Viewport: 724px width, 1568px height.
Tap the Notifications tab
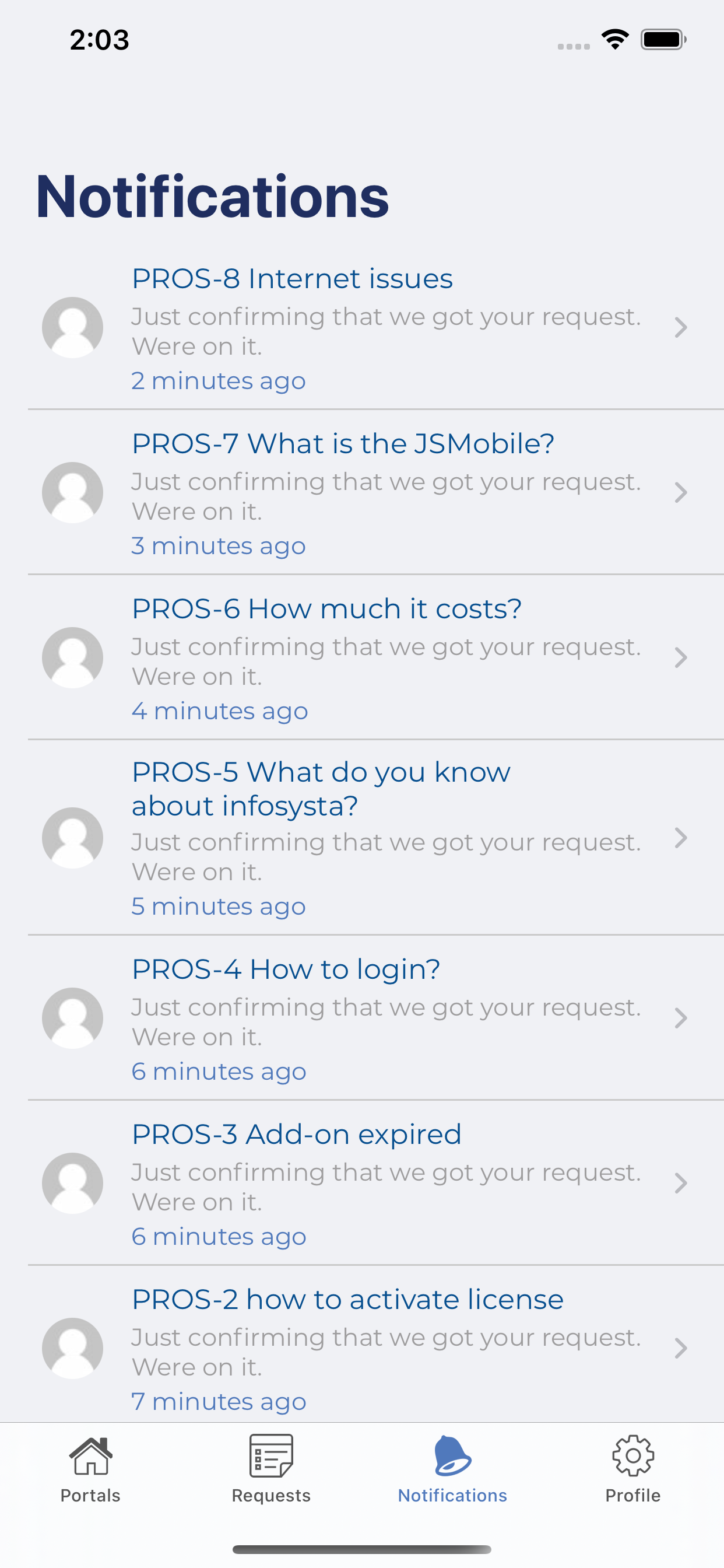pyautogui.click(x=452, y=1469)
